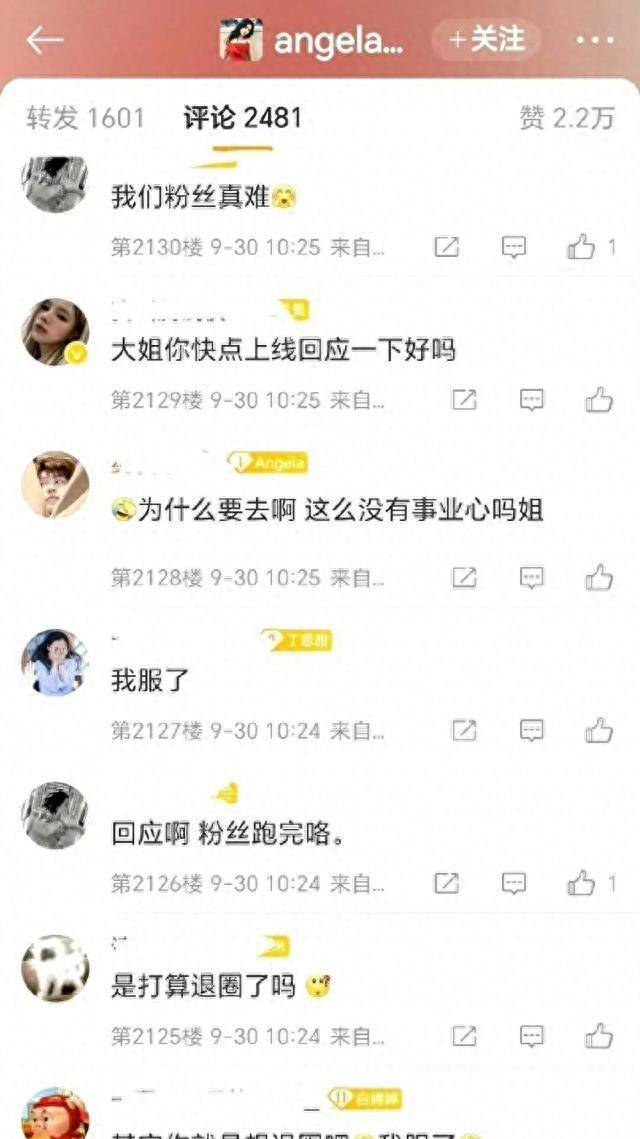The height and width of the screenshot is (1139, 640).
Task: Reply to comment 为什么要去啊 这么没有事业心吗姐
Action: [532, 577]
